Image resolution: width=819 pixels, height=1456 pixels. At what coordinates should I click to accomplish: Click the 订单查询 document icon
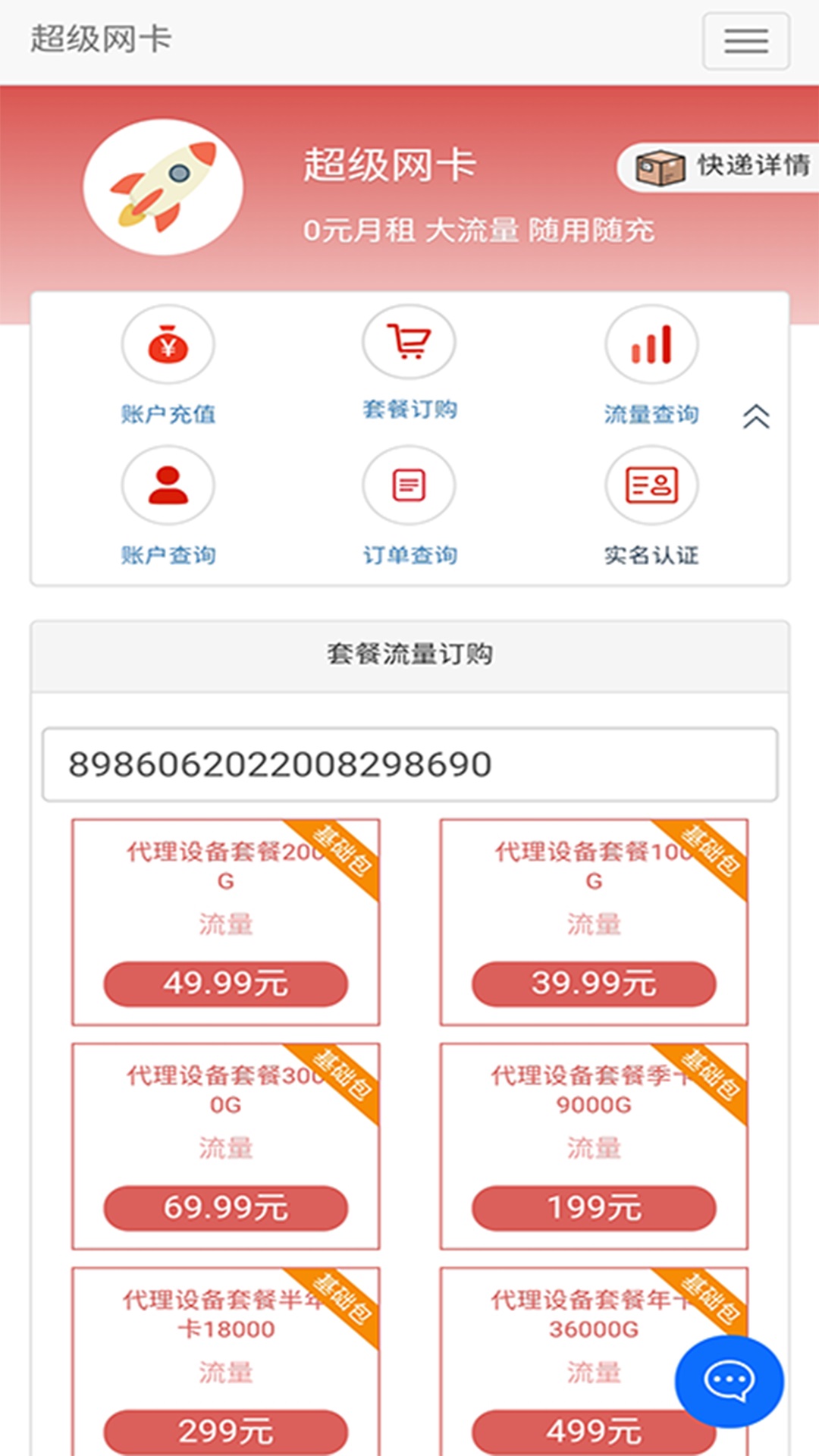point(409,485)
